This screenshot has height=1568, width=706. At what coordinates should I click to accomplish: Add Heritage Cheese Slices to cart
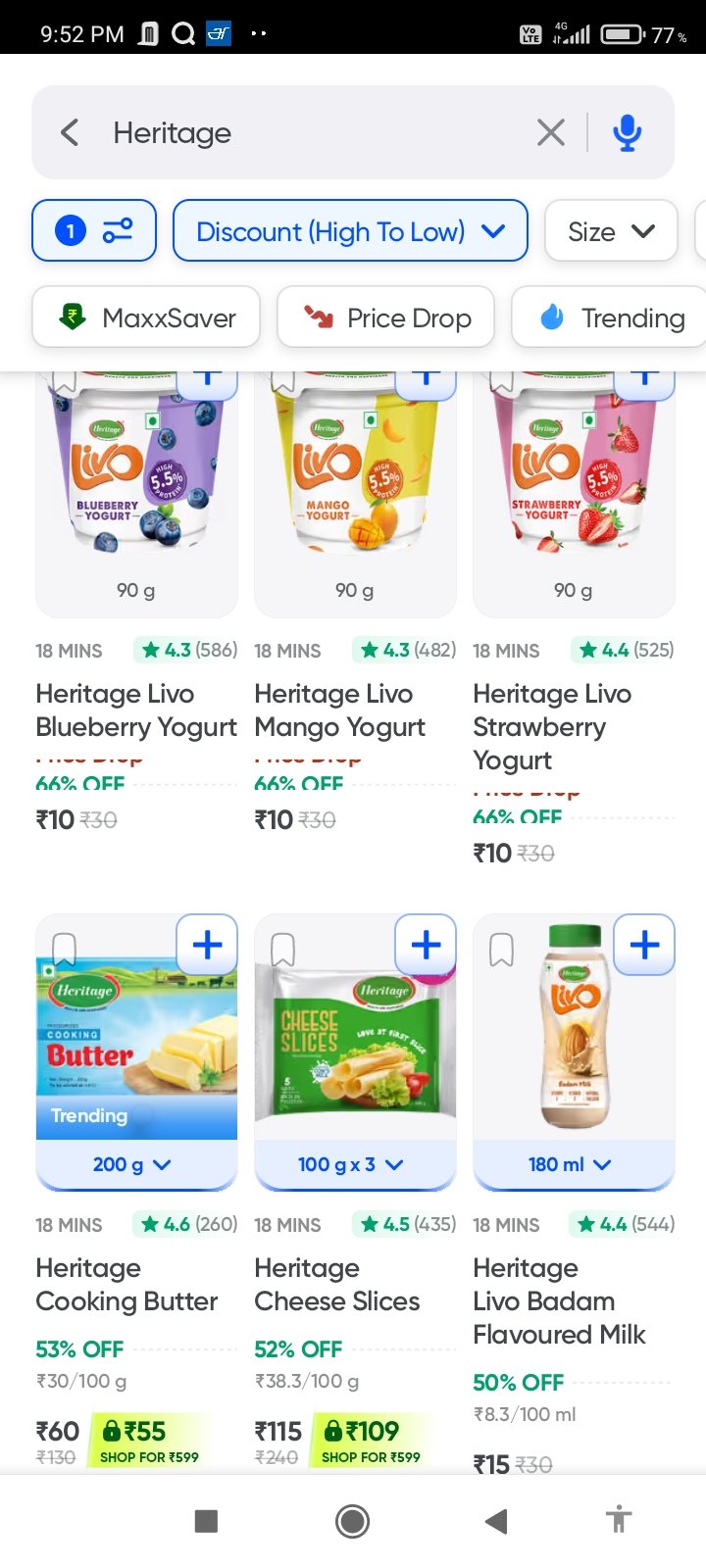pos(426,945)
